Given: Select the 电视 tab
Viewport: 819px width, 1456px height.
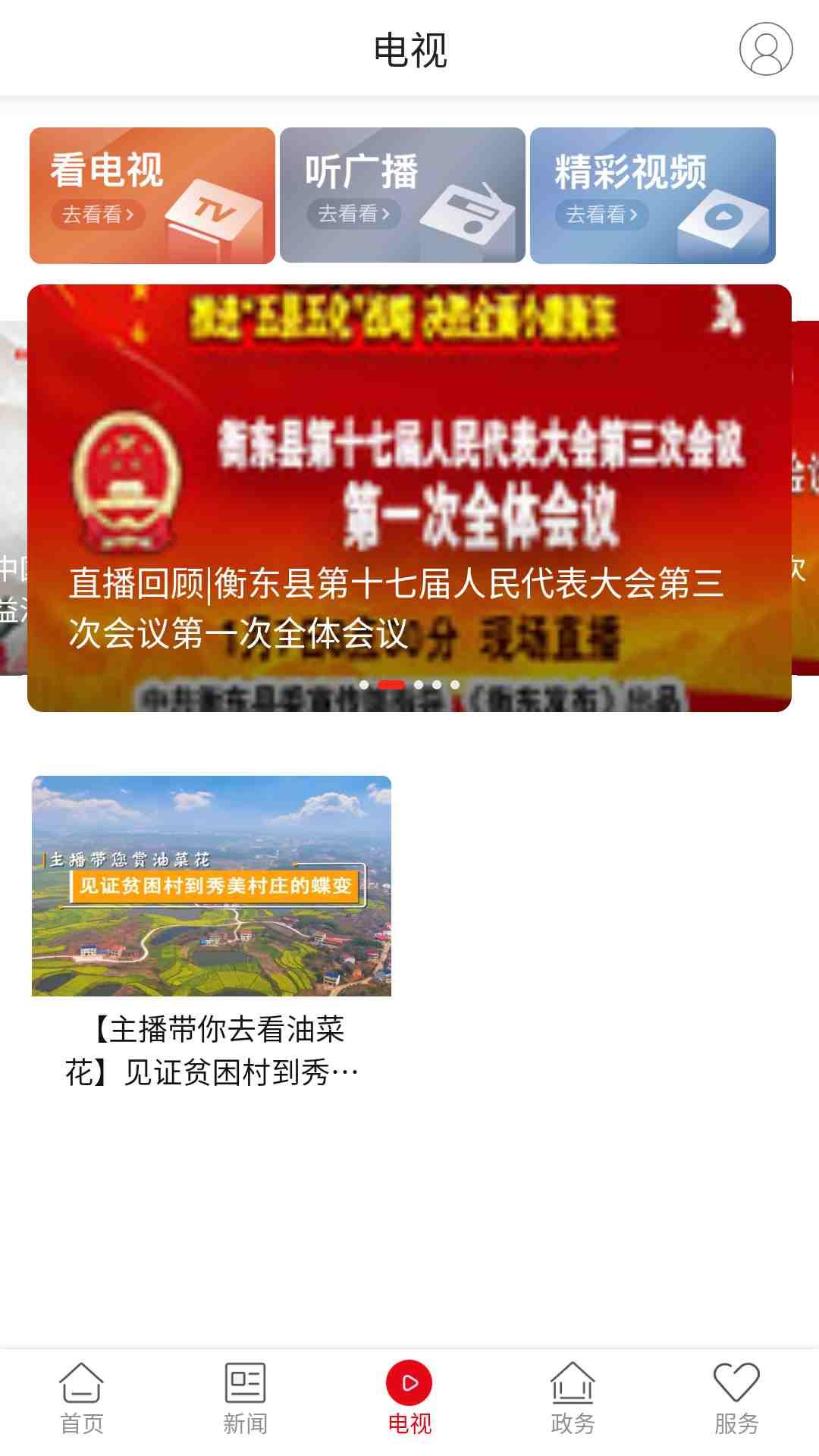Looking at the screenshot, I should click(x=409, y=1398).
